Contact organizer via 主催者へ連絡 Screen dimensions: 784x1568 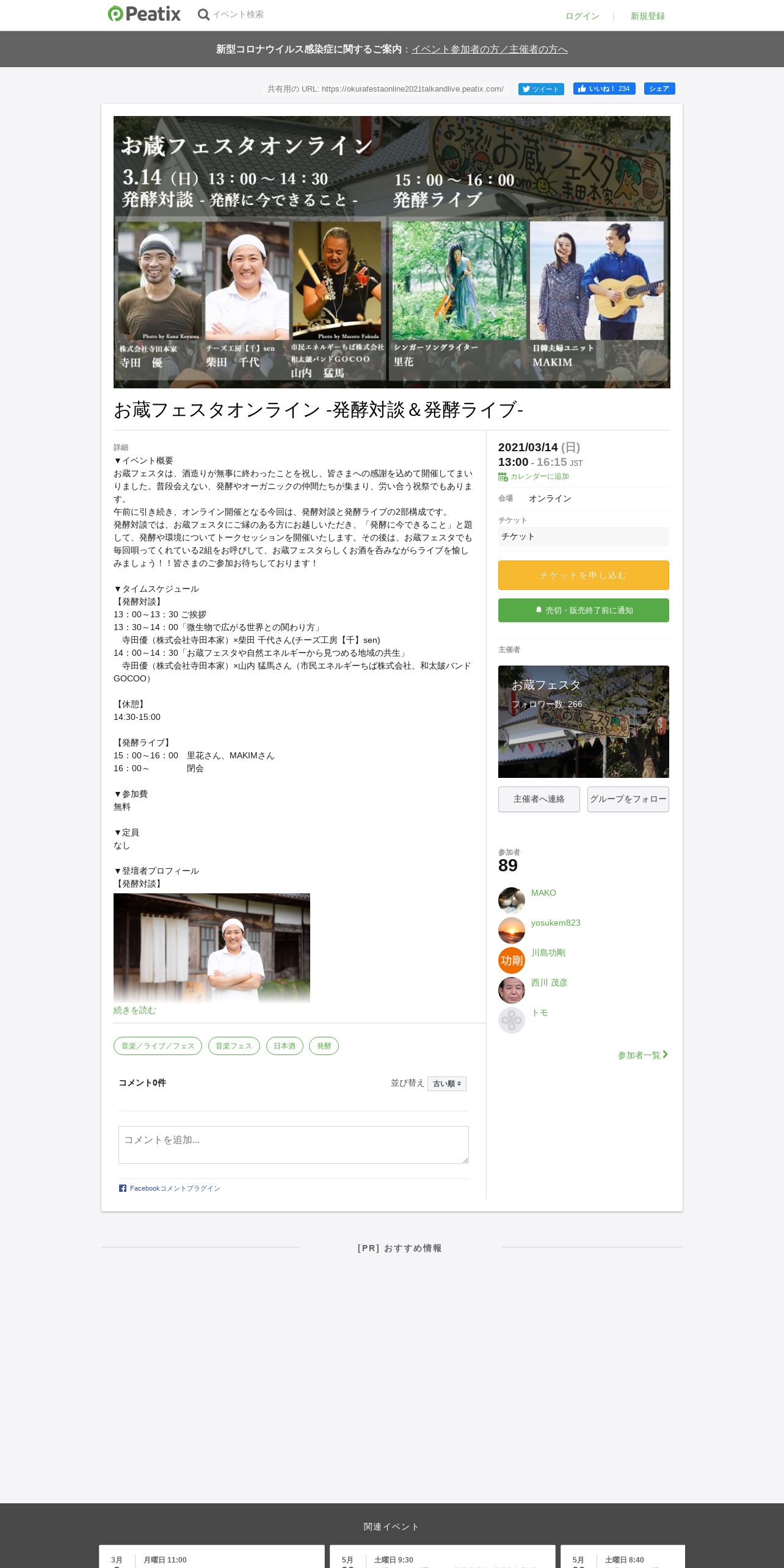(x=539, y=799)
